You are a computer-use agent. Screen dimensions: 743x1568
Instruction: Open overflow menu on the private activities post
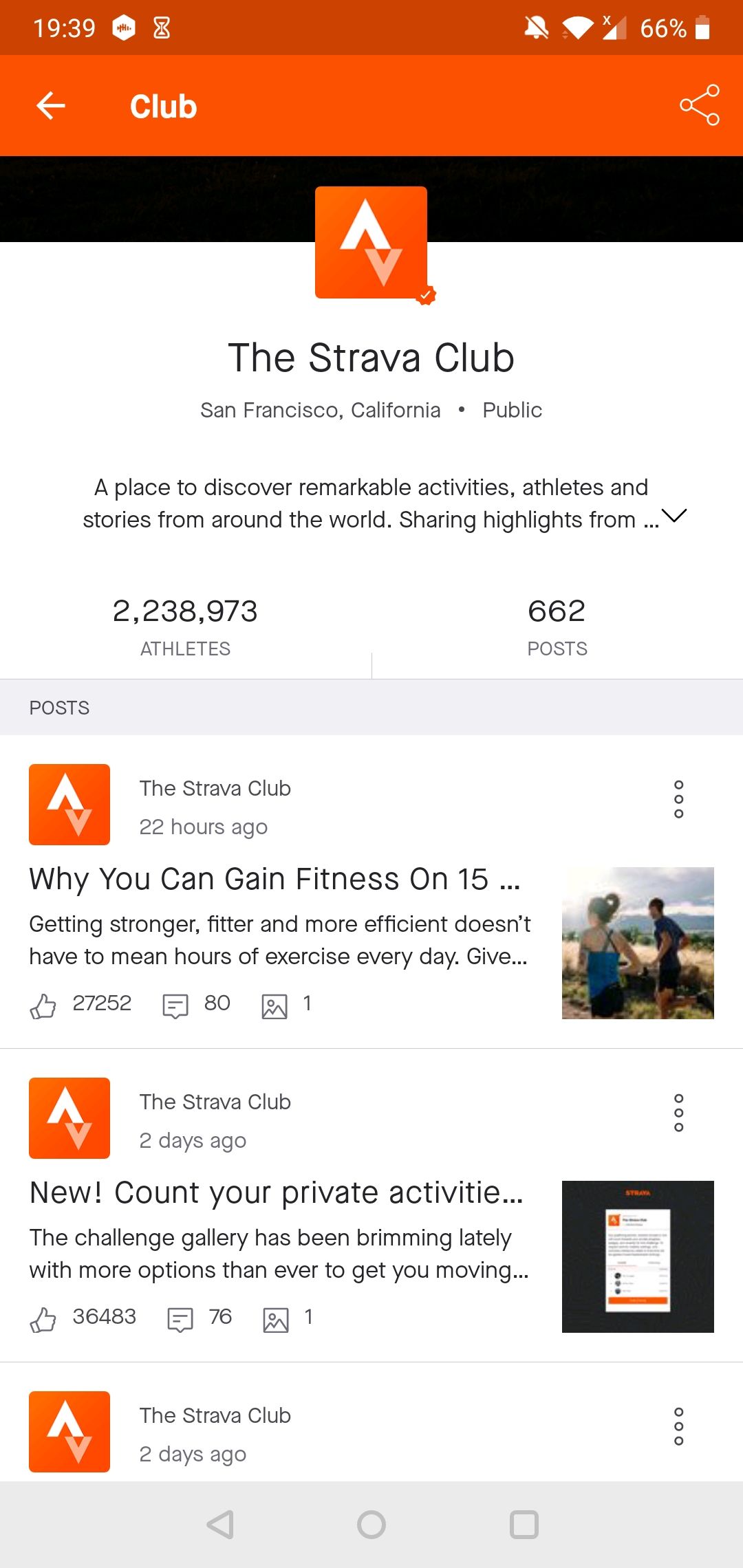tap(678, 1112)
